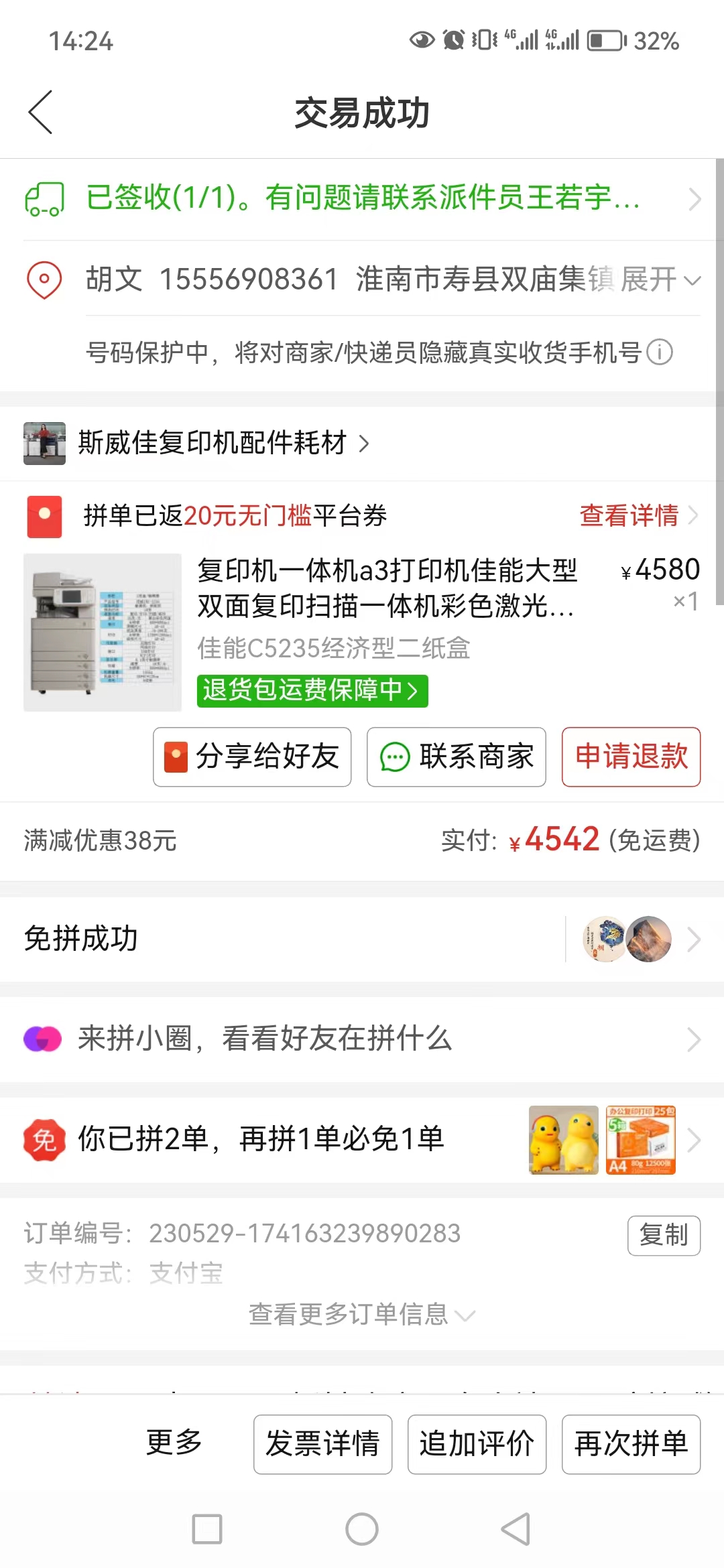724x1568 pixels.
Task: Open the 更多 options
Action: pos(174,1443)
